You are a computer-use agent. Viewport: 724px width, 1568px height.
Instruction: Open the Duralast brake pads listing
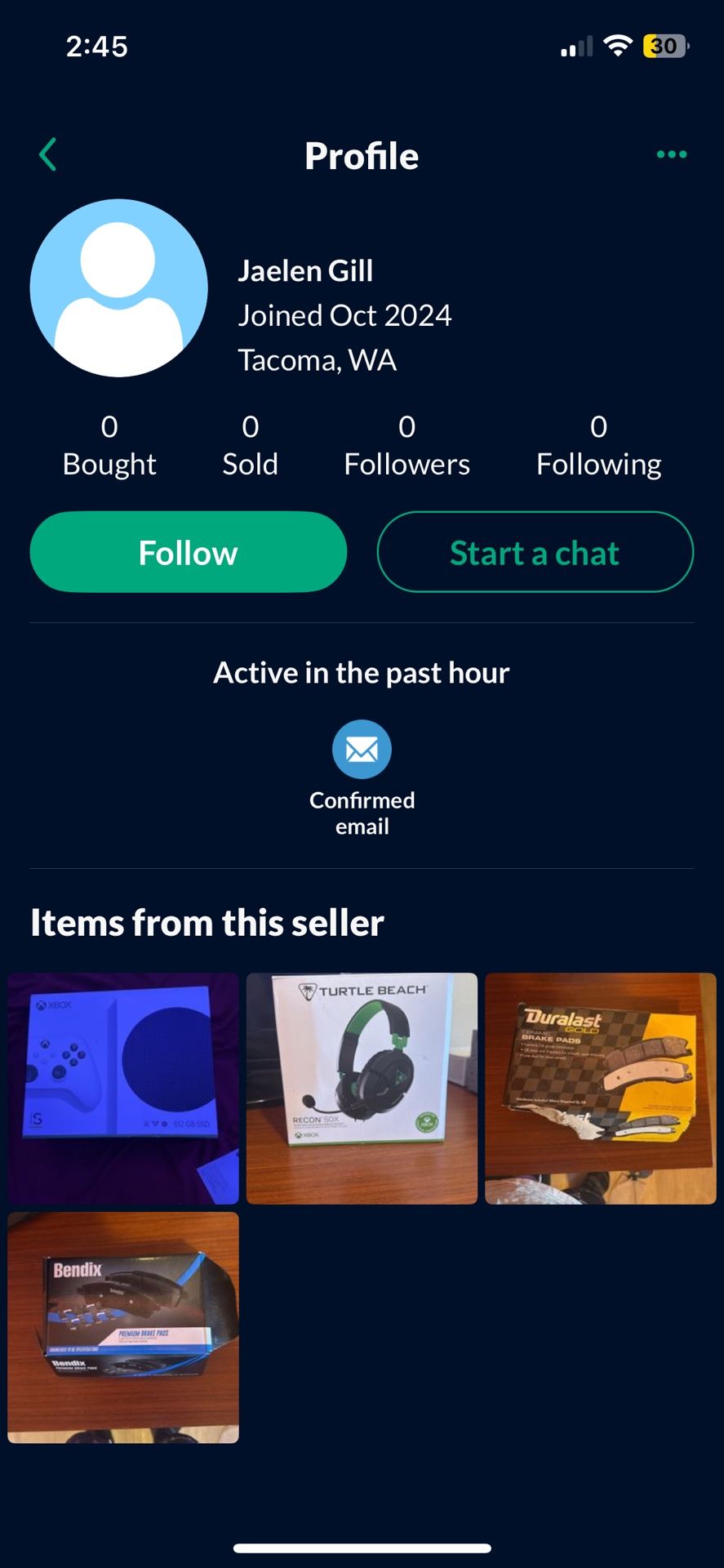click(x=600, y=1088)
